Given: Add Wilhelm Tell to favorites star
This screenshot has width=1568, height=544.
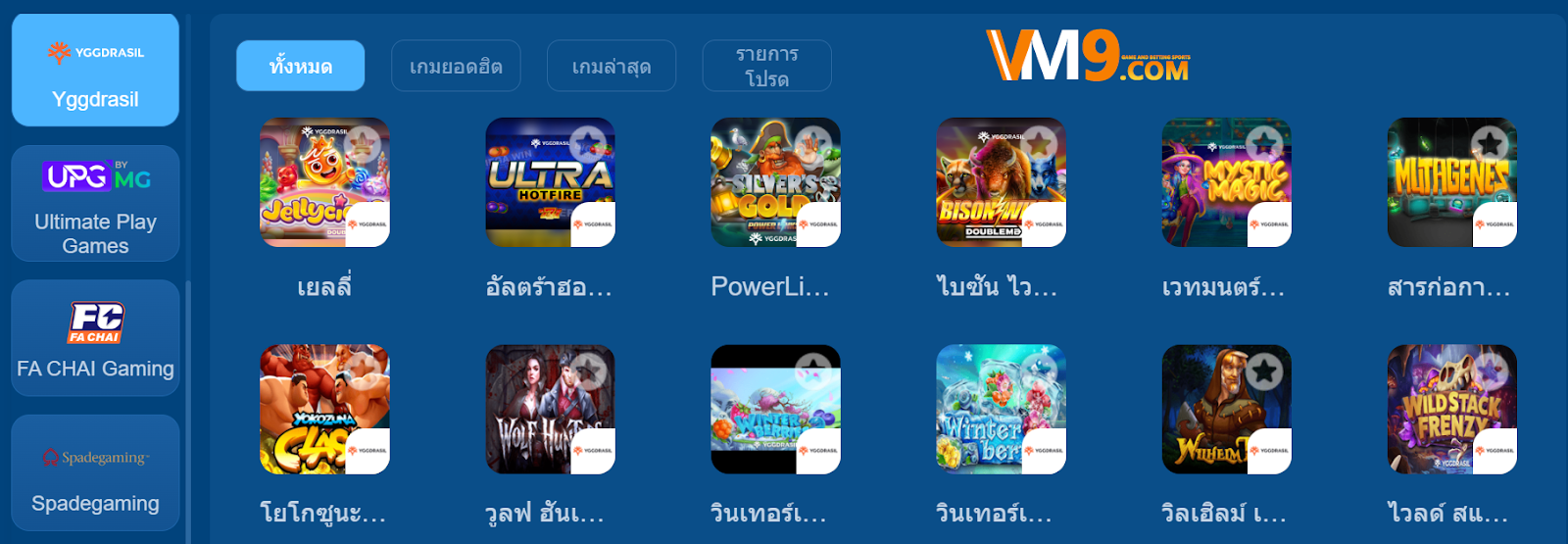Looking at the screenshot, I should pyautogui.click(x=1264, y=370).
